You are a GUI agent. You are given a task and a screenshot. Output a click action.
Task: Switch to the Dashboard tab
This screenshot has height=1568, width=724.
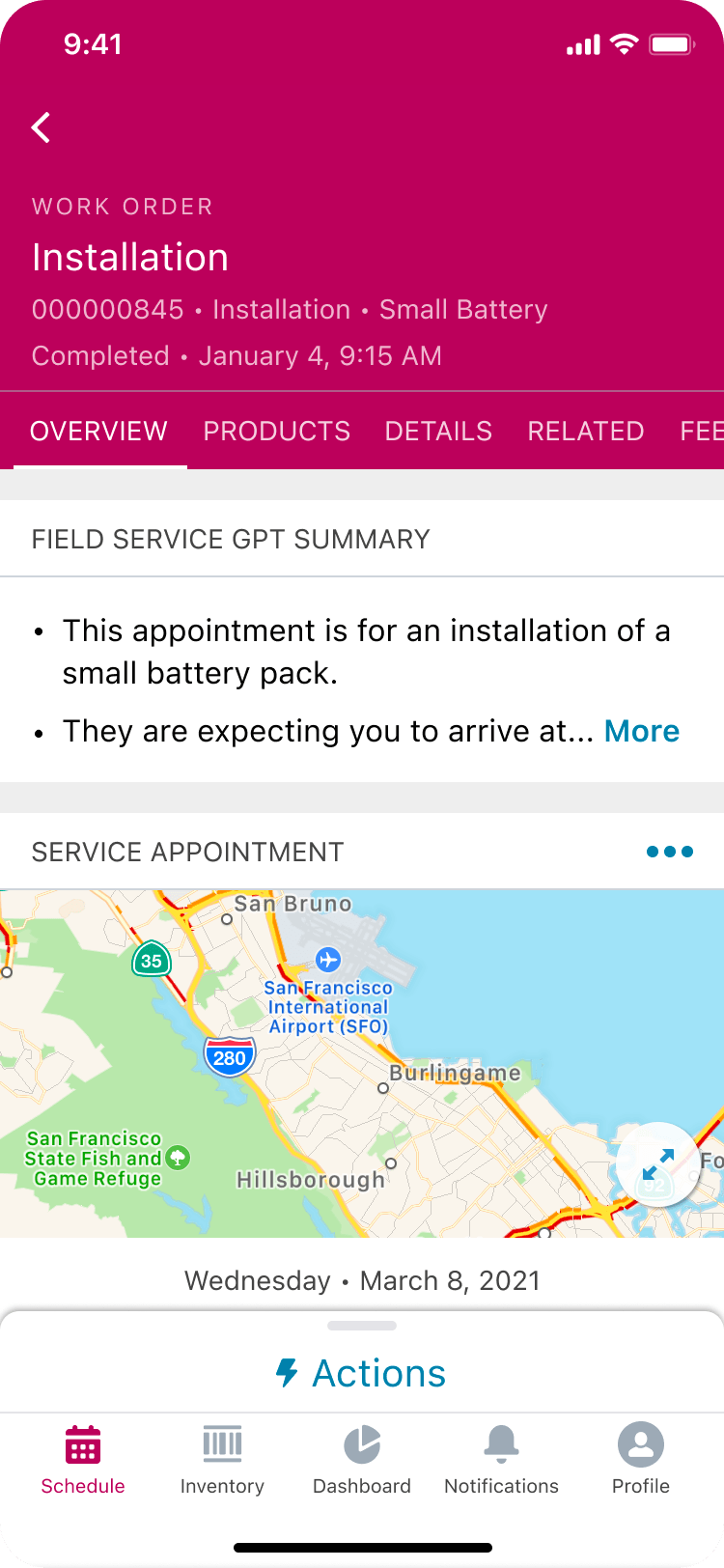pyautogui.click(x=362, y=1460)
